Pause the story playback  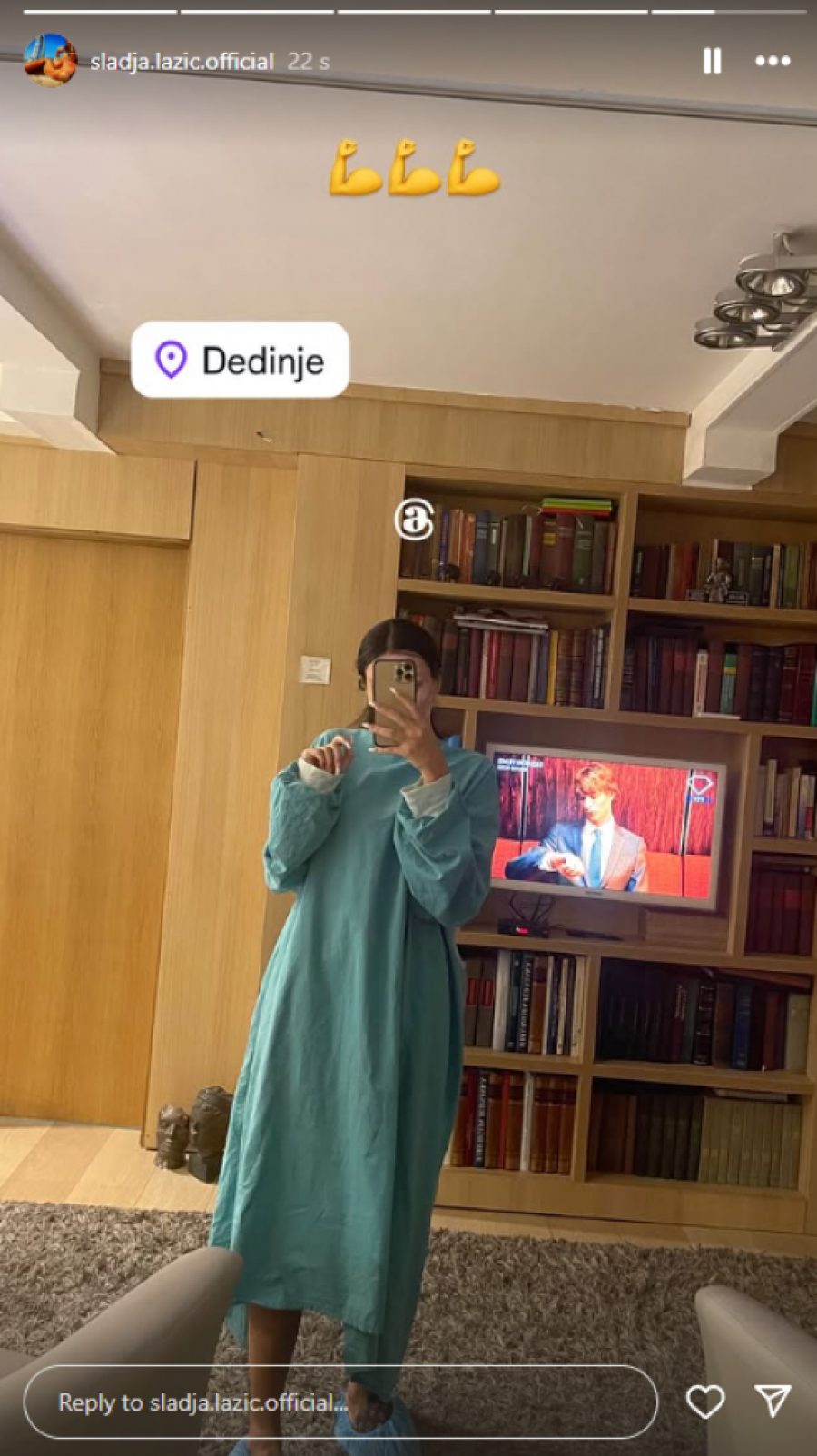click(712, 61)
